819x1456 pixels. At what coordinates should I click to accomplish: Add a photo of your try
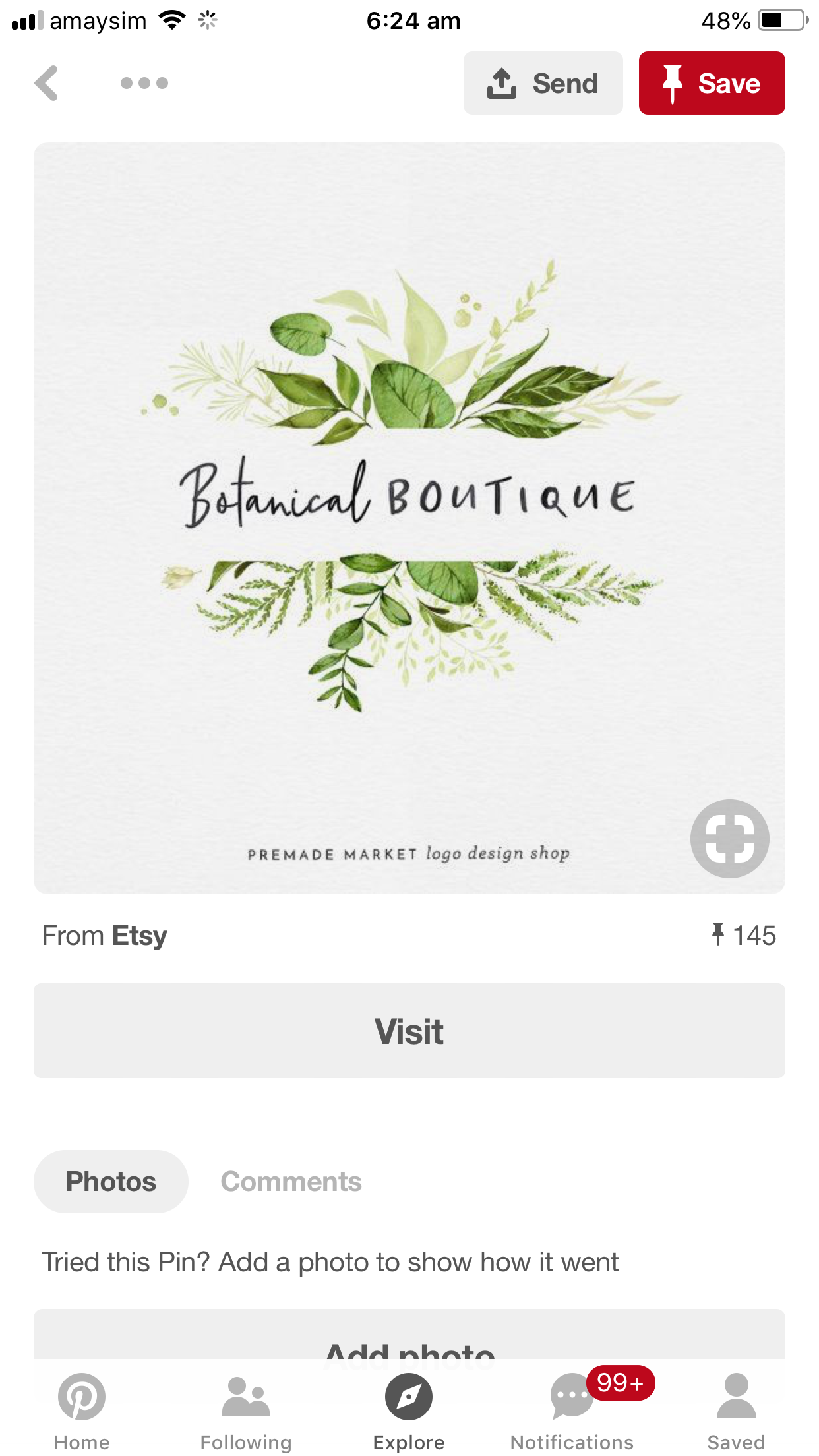pos(409,1339)
